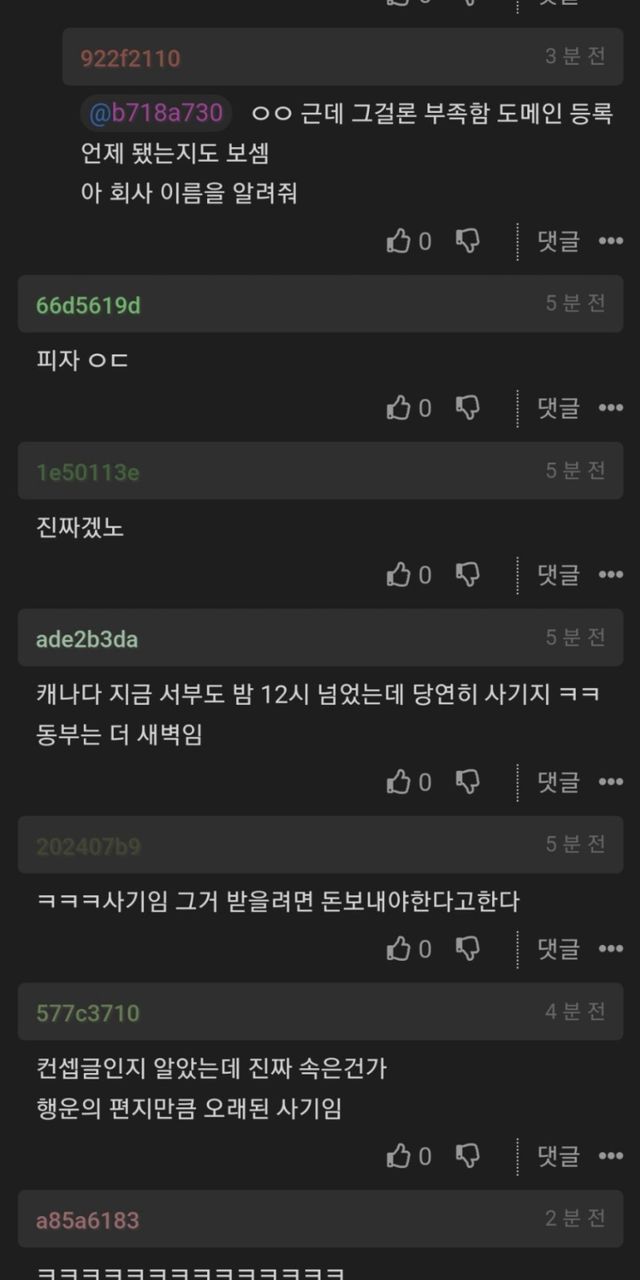This screenshot has height=1280, width=640.
Task: Like the comment by 577c3710
Action: click(400, 1157)
